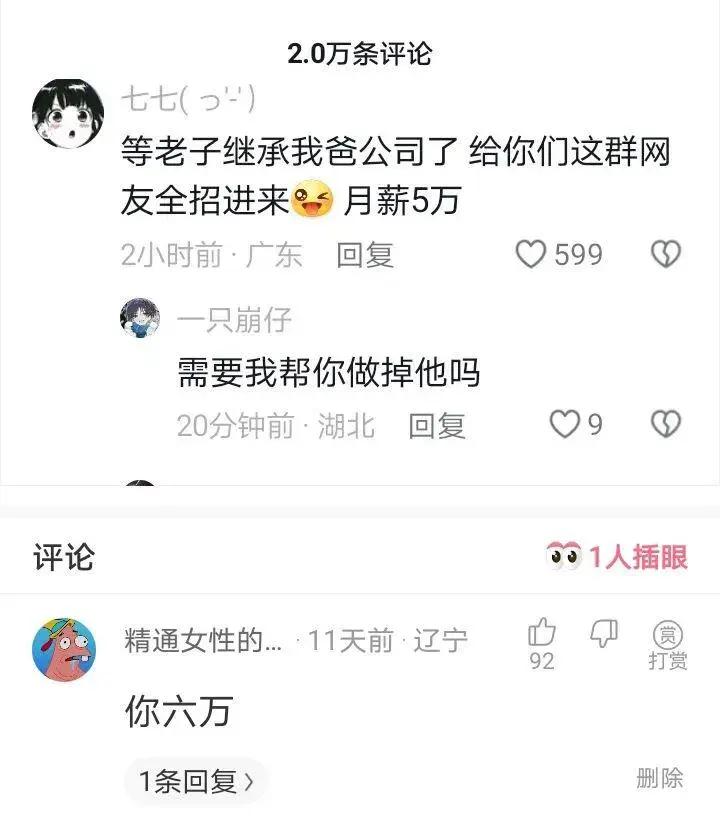Open the 精通女性的... username profile
The width and height of the screenshot is (720, 829).
click(202, 641)
